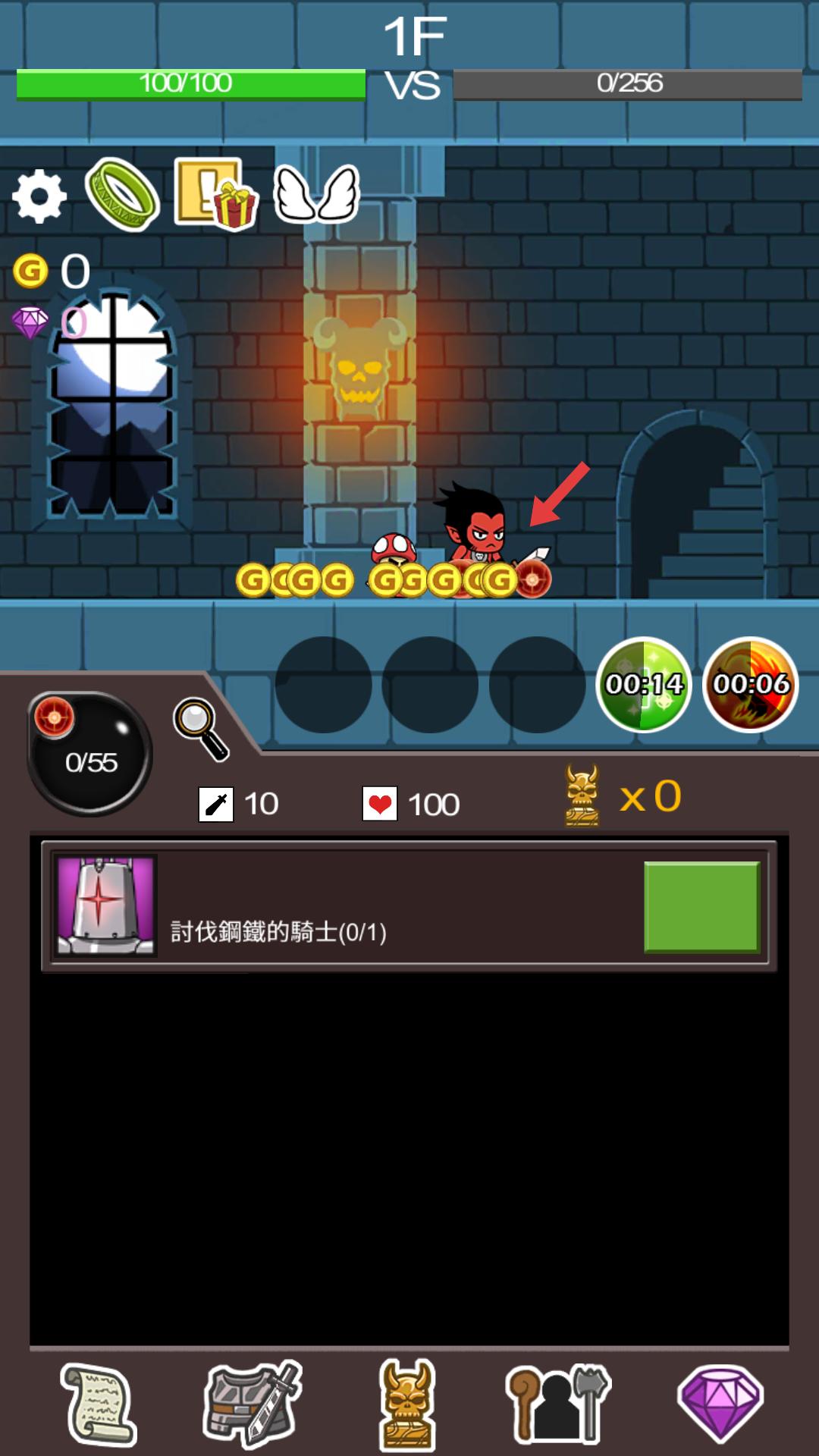
Task: Tap the black soul orb counter
Action: 90,755
